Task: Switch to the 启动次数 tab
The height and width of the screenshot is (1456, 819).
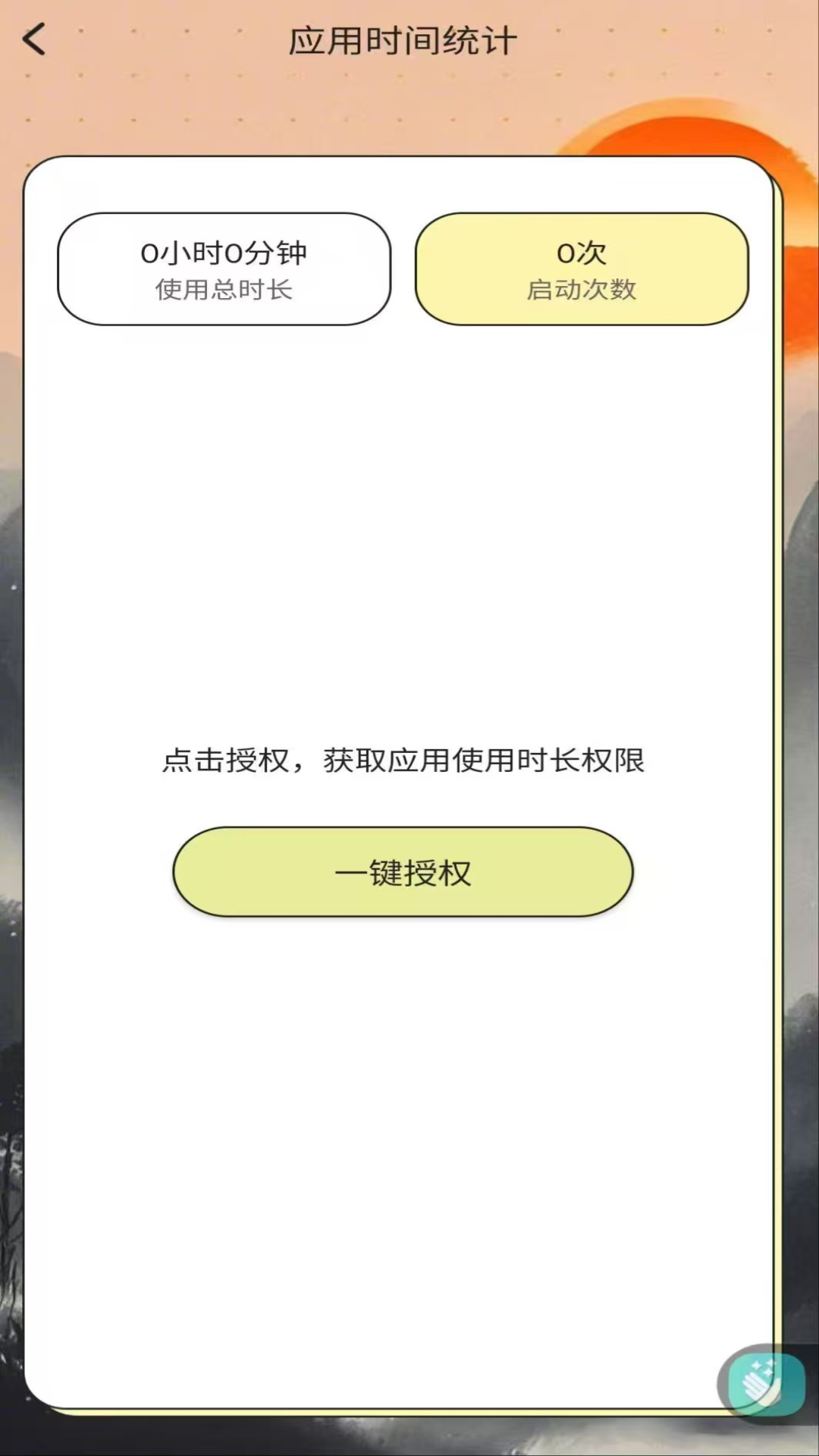Action: click(582, 269)
